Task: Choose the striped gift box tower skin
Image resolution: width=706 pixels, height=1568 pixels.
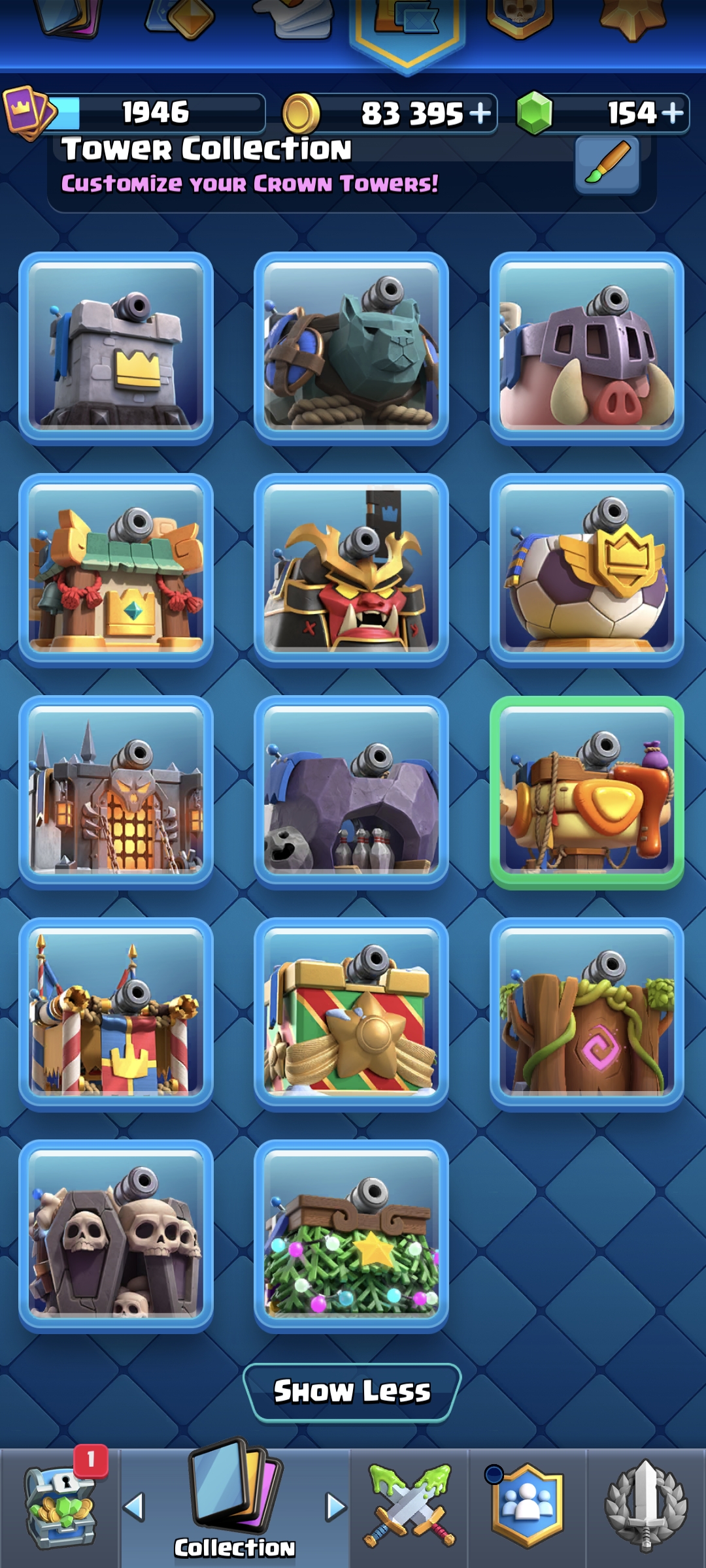Action: [351, 1014]
